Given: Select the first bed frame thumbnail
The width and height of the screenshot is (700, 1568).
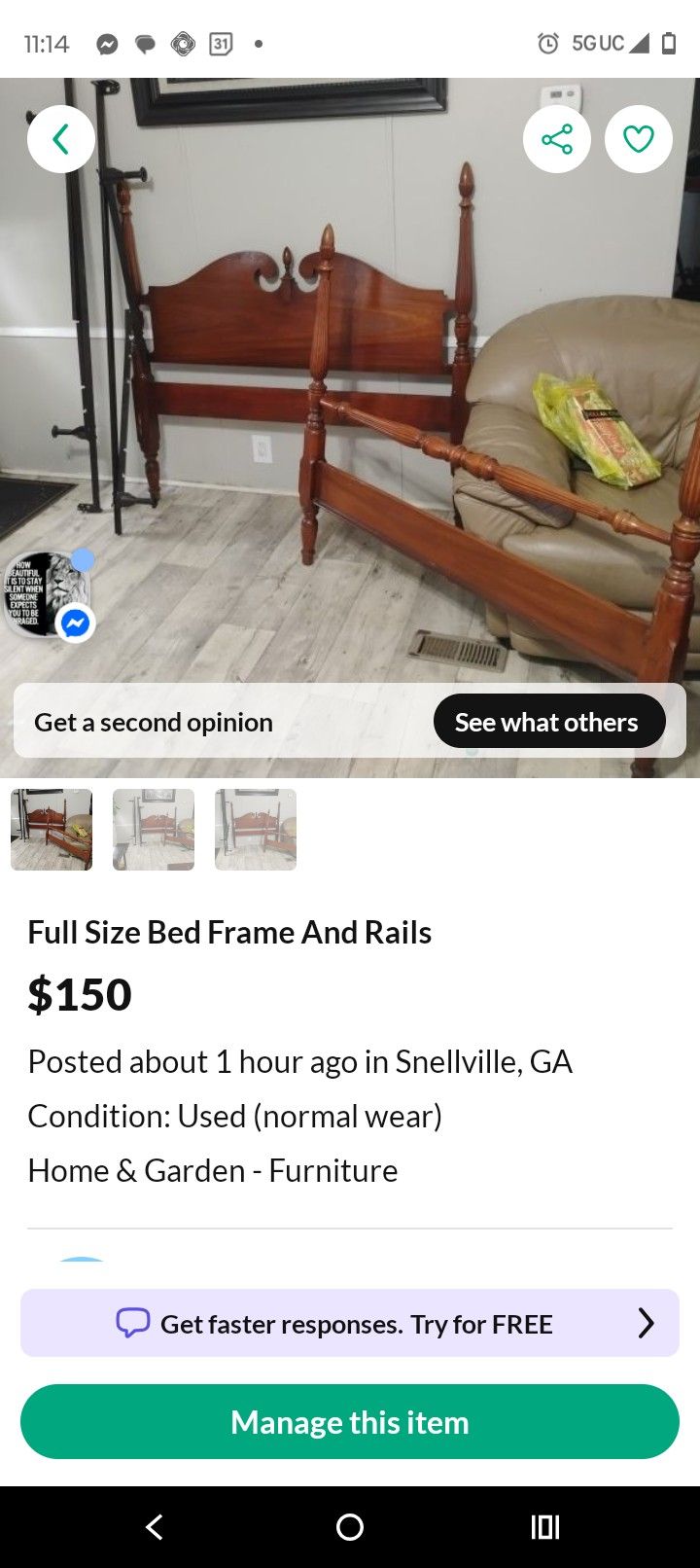Looking at the screenshot, I should [51, 830].
